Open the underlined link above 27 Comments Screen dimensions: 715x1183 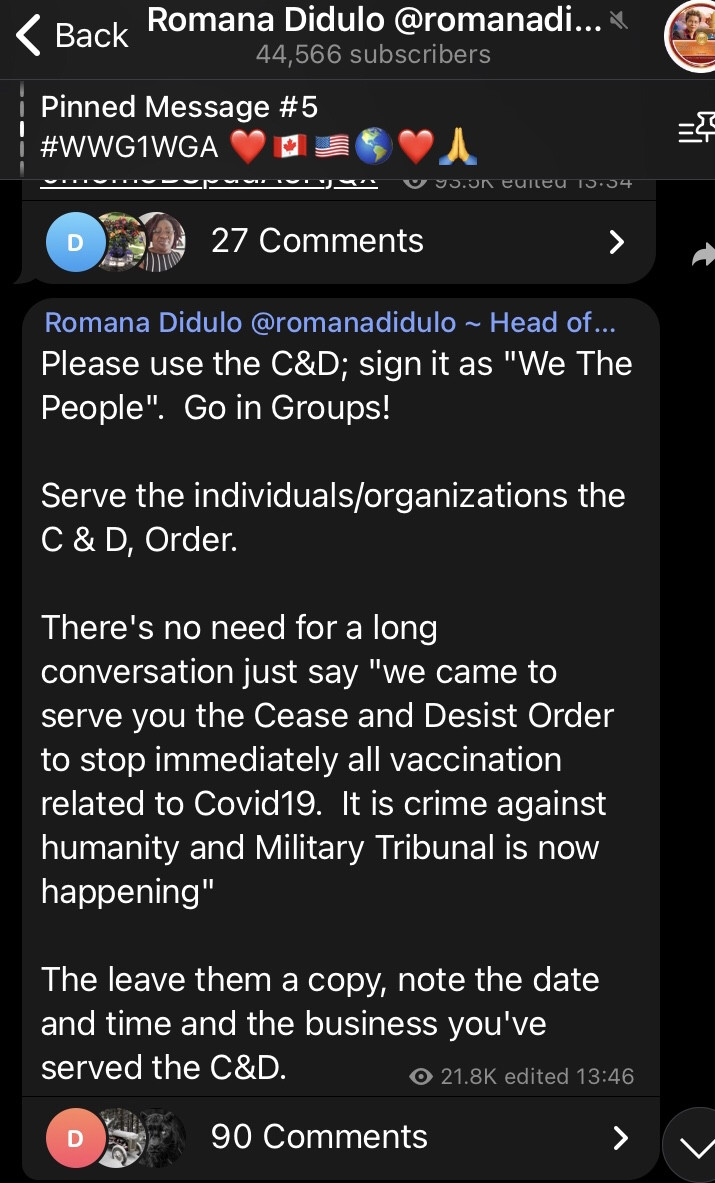click(208, 180)
